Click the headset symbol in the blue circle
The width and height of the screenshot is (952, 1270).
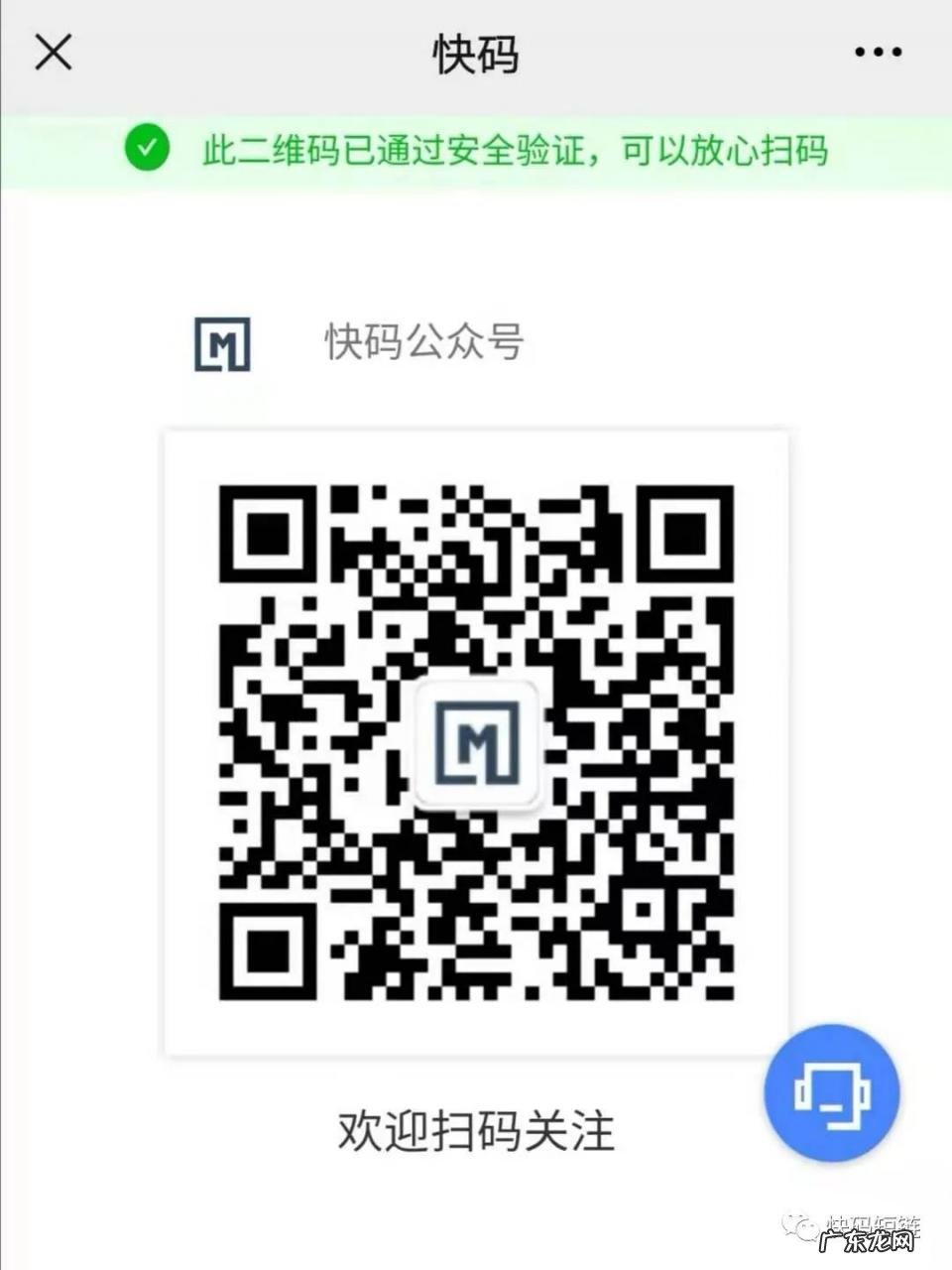pyautogui.click(x=833, y=1094)
